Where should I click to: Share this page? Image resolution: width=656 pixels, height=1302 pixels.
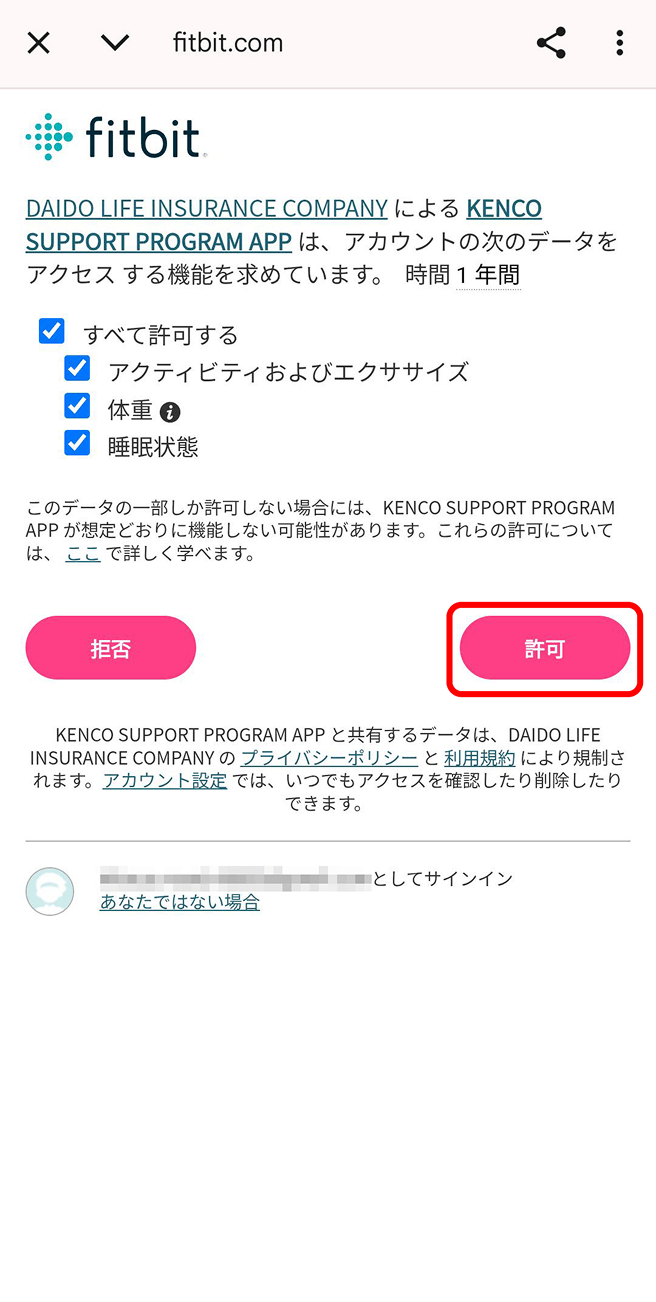[x=551, y=43]
